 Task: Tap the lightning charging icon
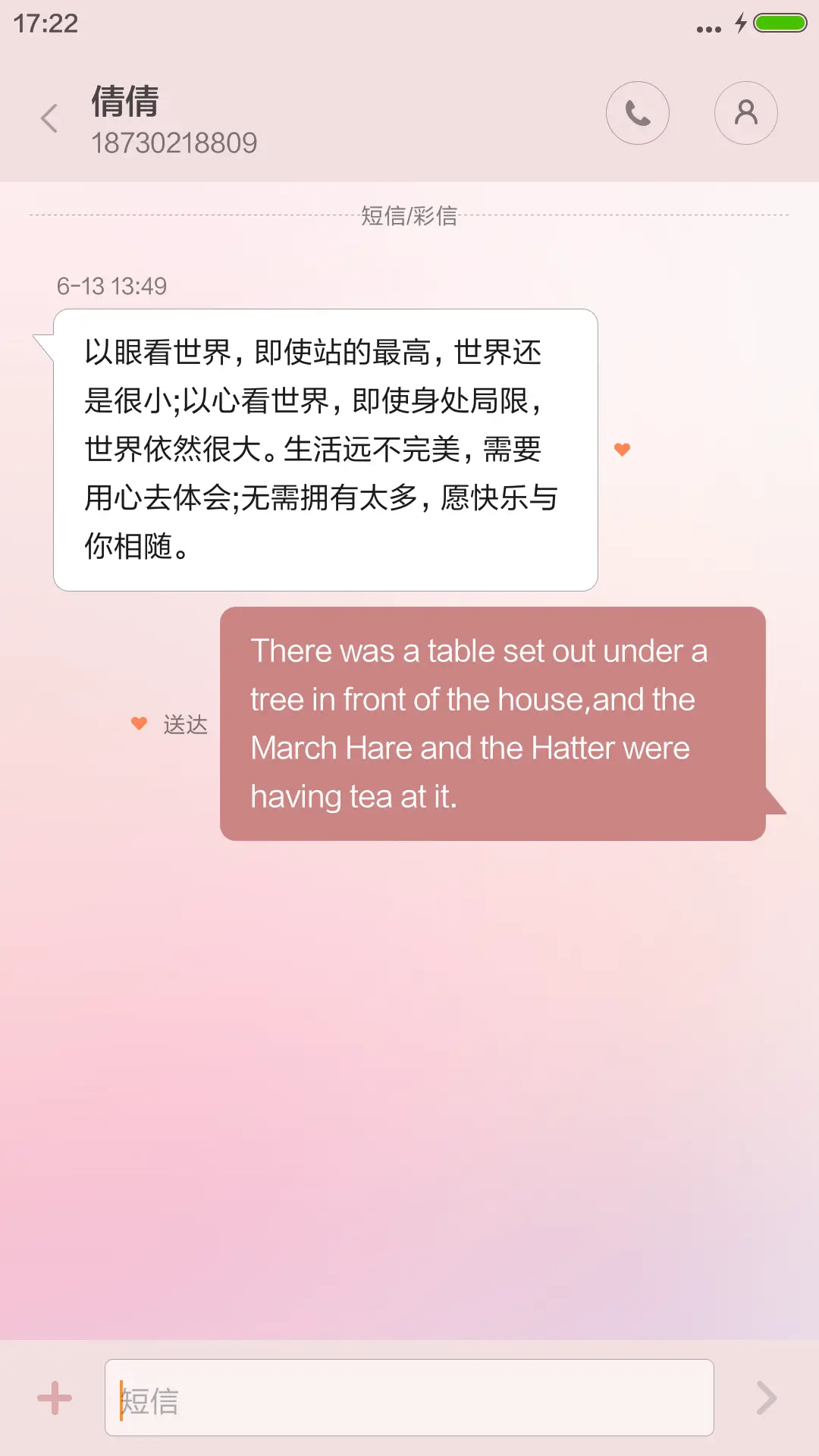(x=739, y=23)
